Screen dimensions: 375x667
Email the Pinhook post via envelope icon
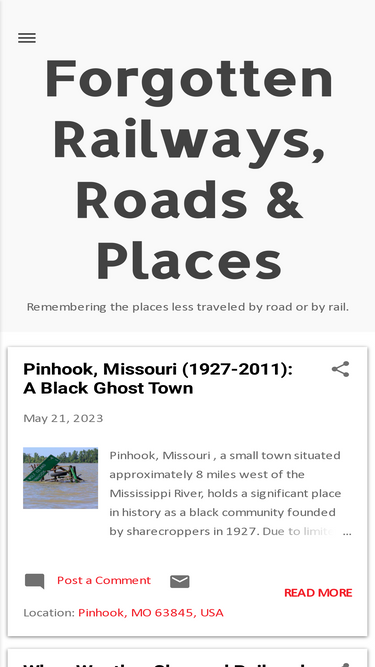tap(180, 581)
